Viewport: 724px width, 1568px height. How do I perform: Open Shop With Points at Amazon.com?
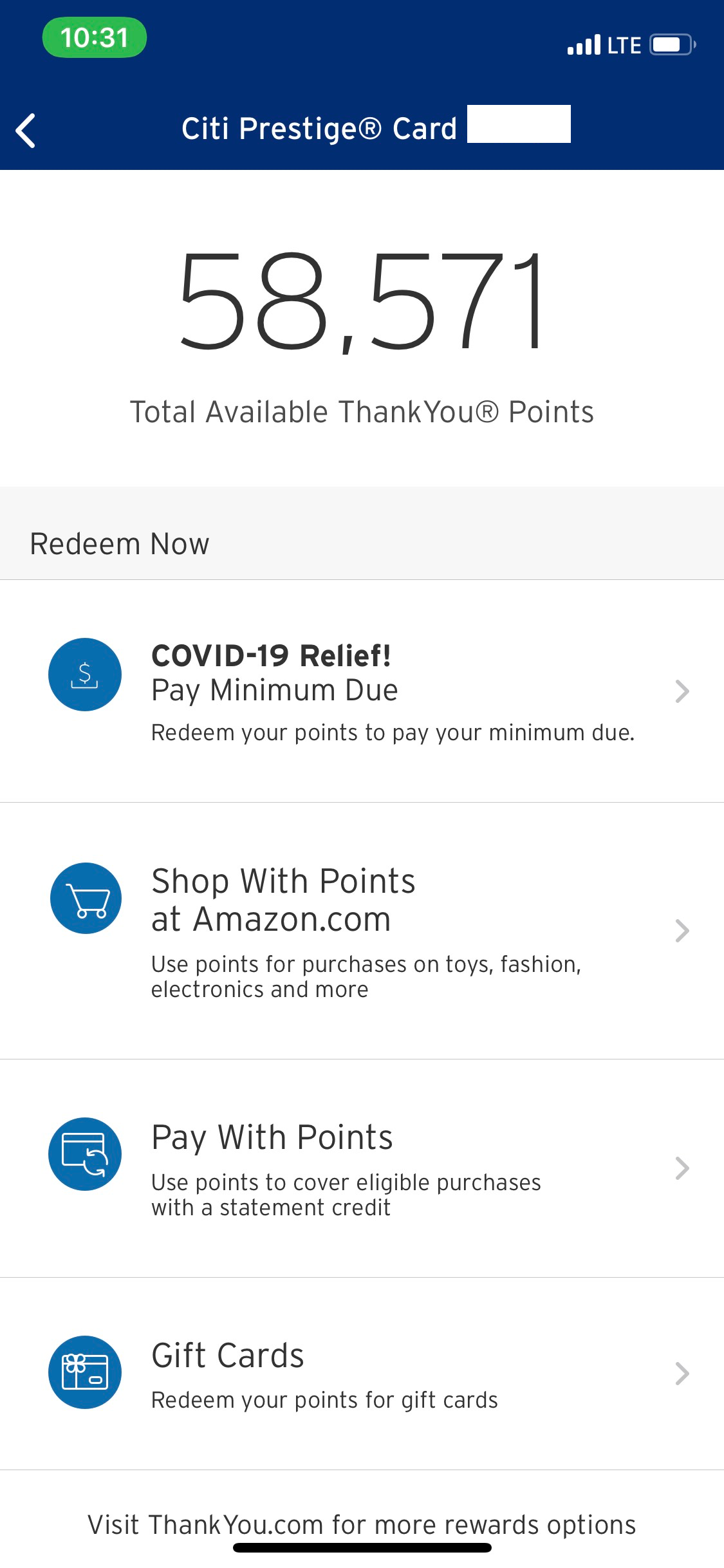click(x=362, y=930)
